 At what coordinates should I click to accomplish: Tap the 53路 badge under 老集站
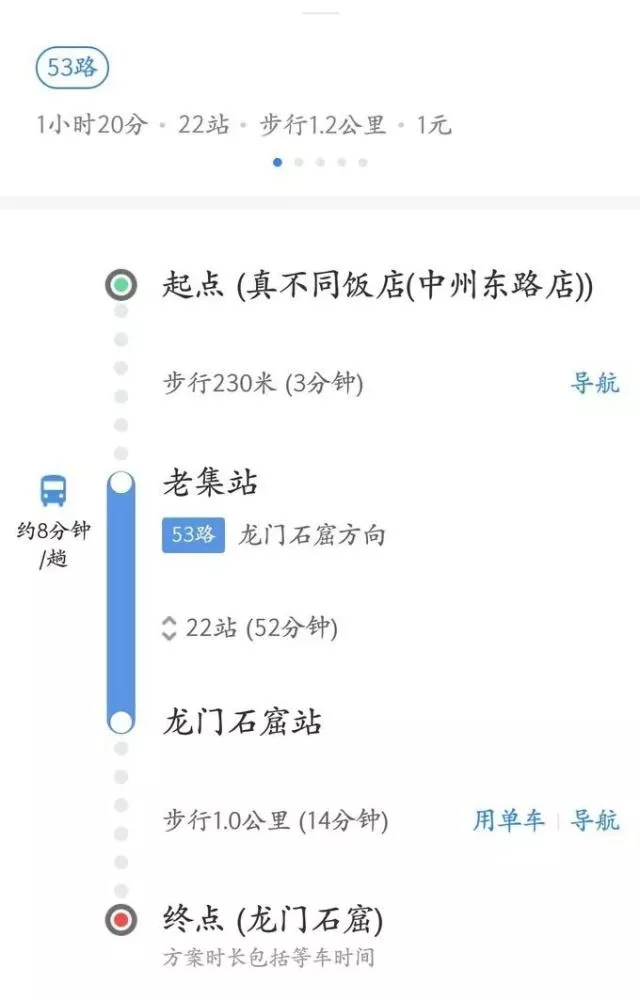[x=193, y=535]
